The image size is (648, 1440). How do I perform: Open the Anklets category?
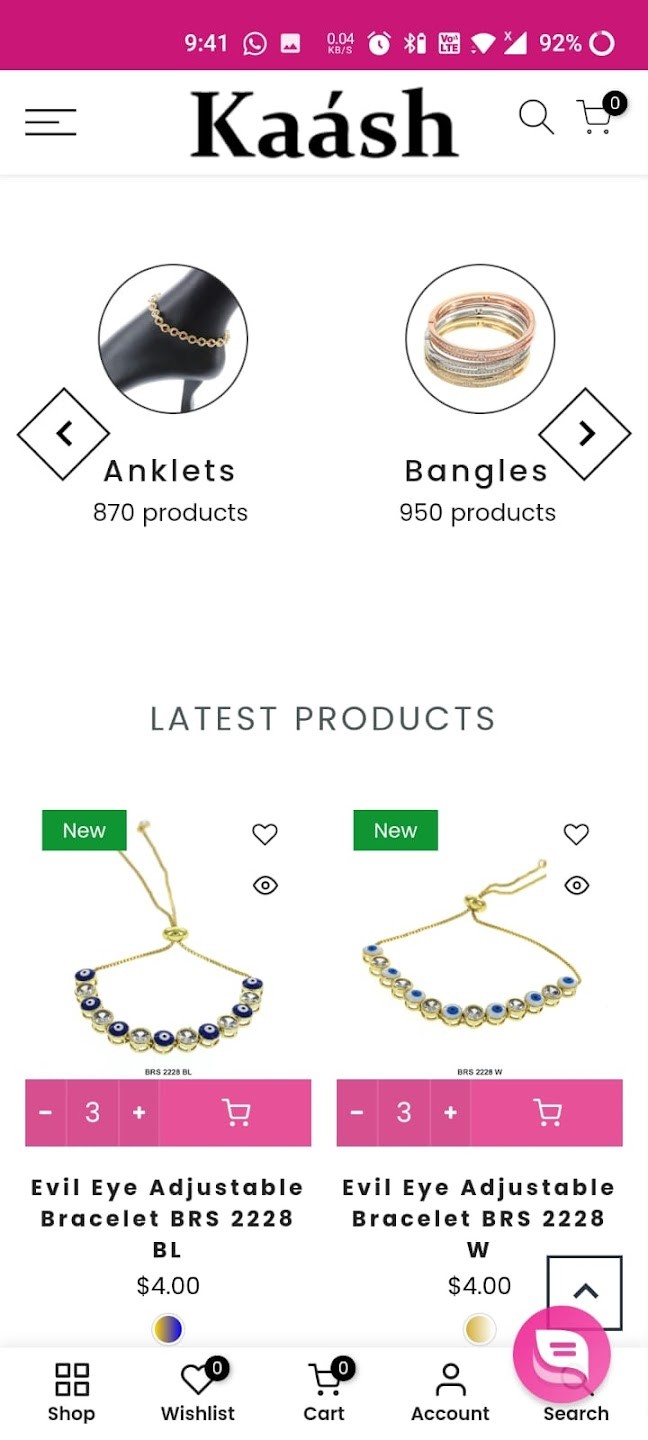pos(172,340)
